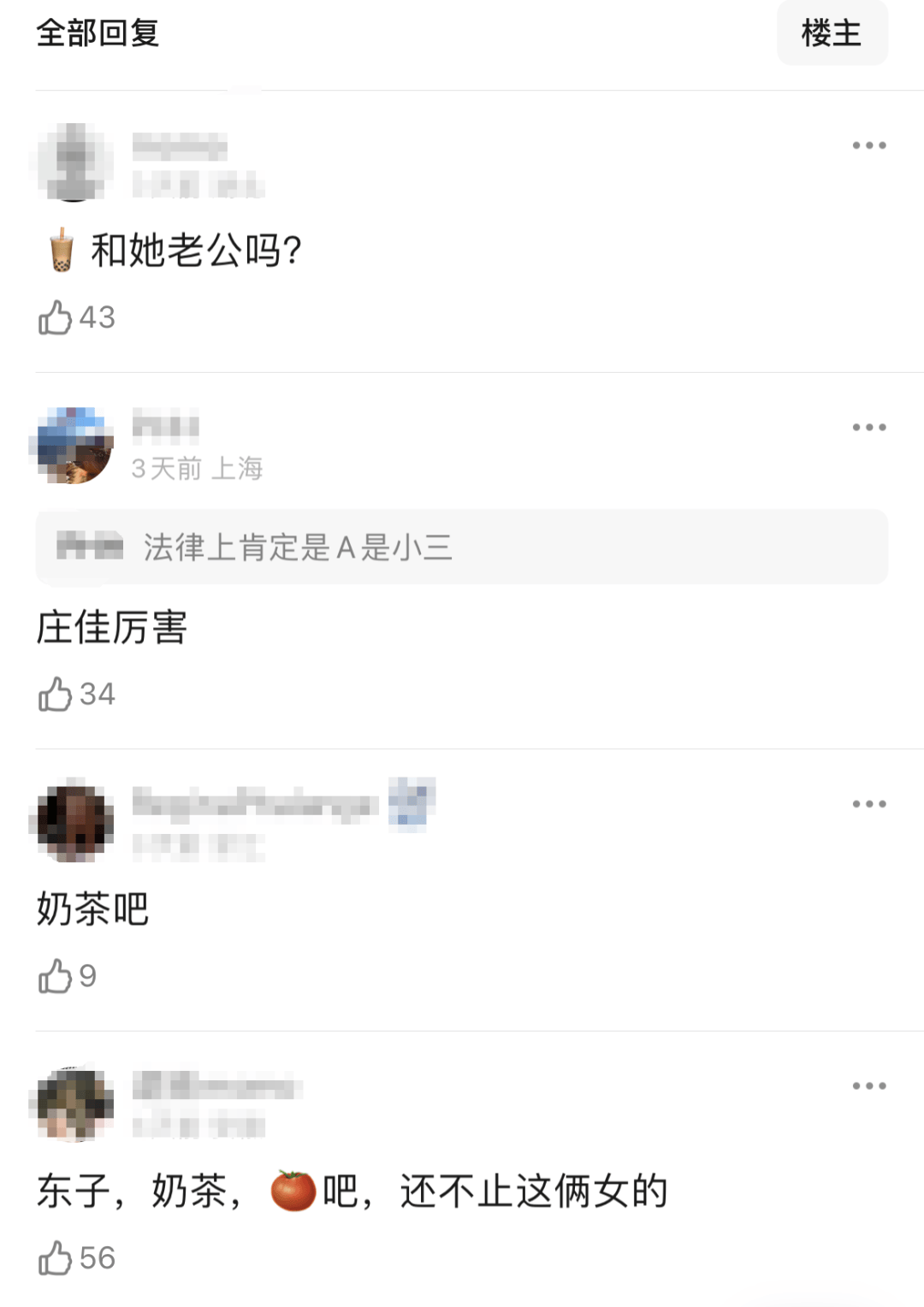
Task: Open the overflow menu on the 庄佳厉害 comment
Action: pos(868,427)
